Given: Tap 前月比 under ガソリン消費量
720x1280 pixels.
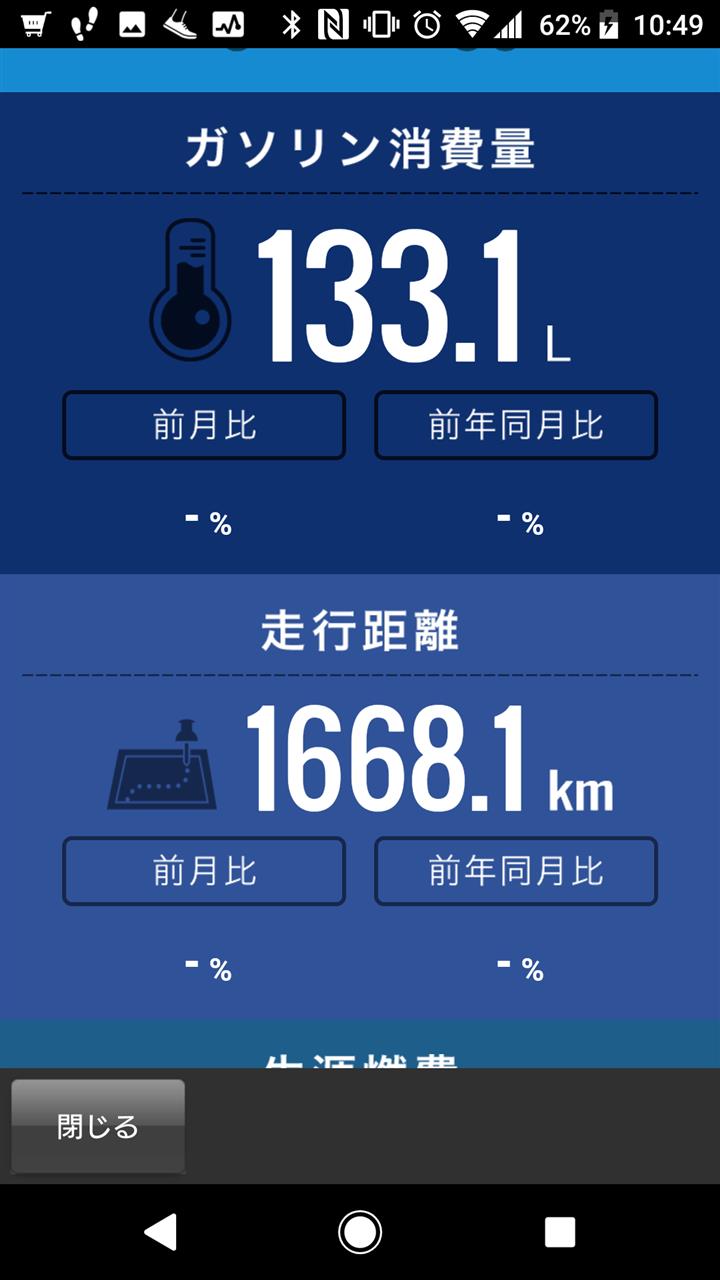Looking at the screenshot, I should tap(204, 425).
